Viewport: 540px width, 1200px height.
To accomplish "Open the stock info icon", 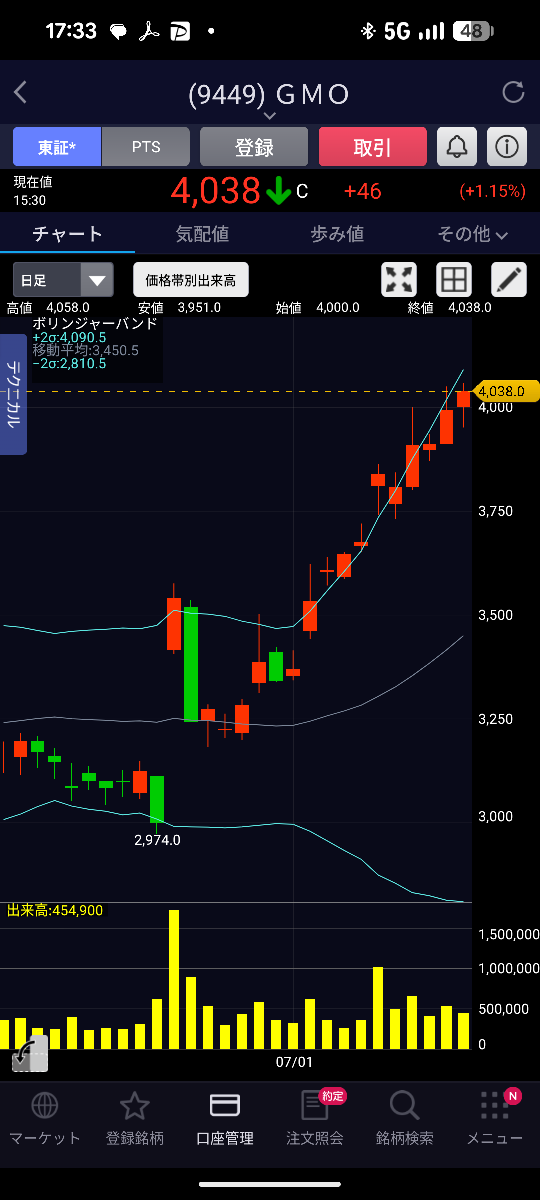I will pyautogui.click(x=507, y=147).
